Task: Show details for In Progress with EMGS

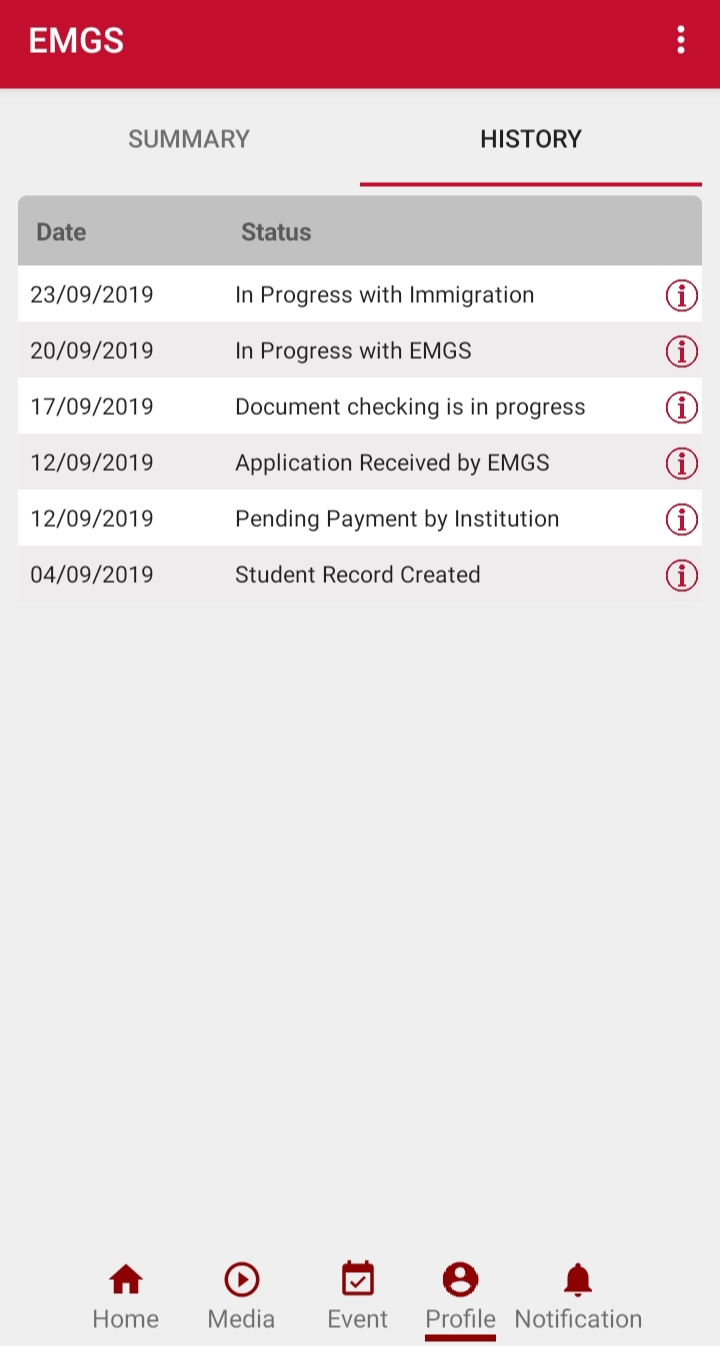Action: pyautogui.click(x=681, y=351)
